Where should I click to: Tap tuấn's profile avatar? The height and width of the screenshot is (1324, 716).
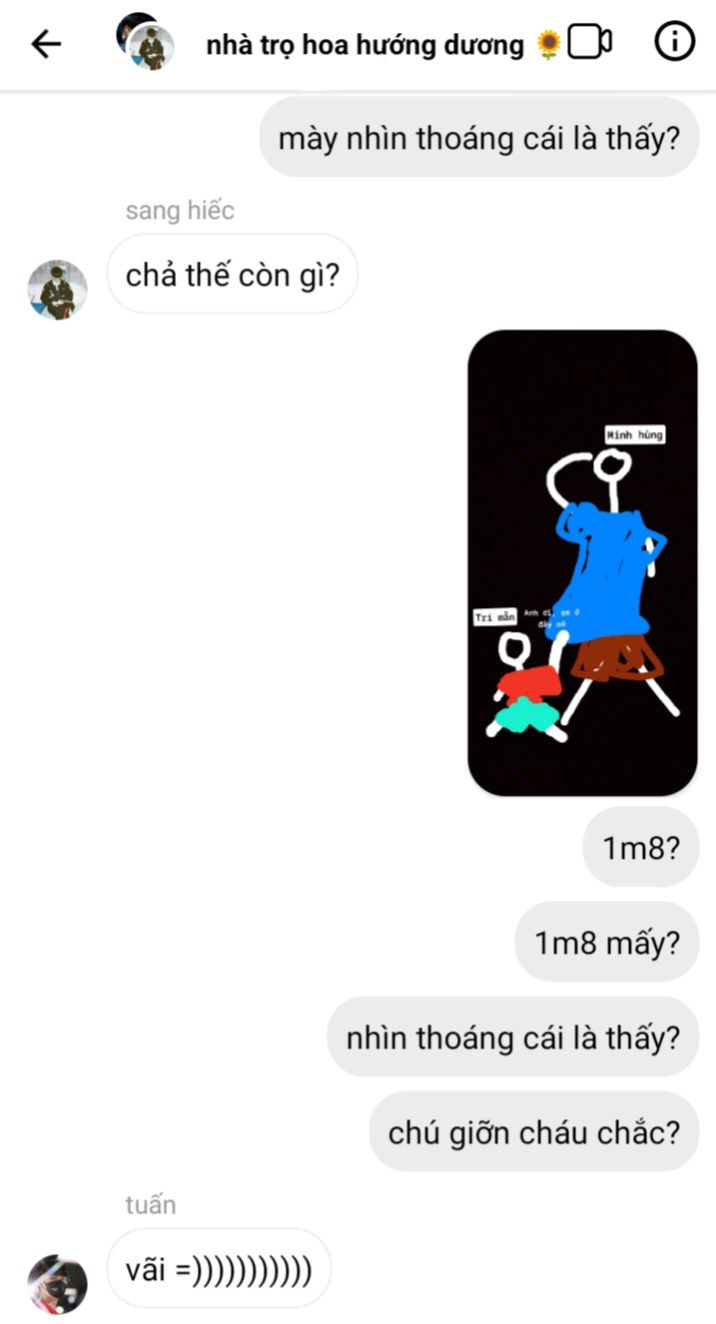[57, 1283]
